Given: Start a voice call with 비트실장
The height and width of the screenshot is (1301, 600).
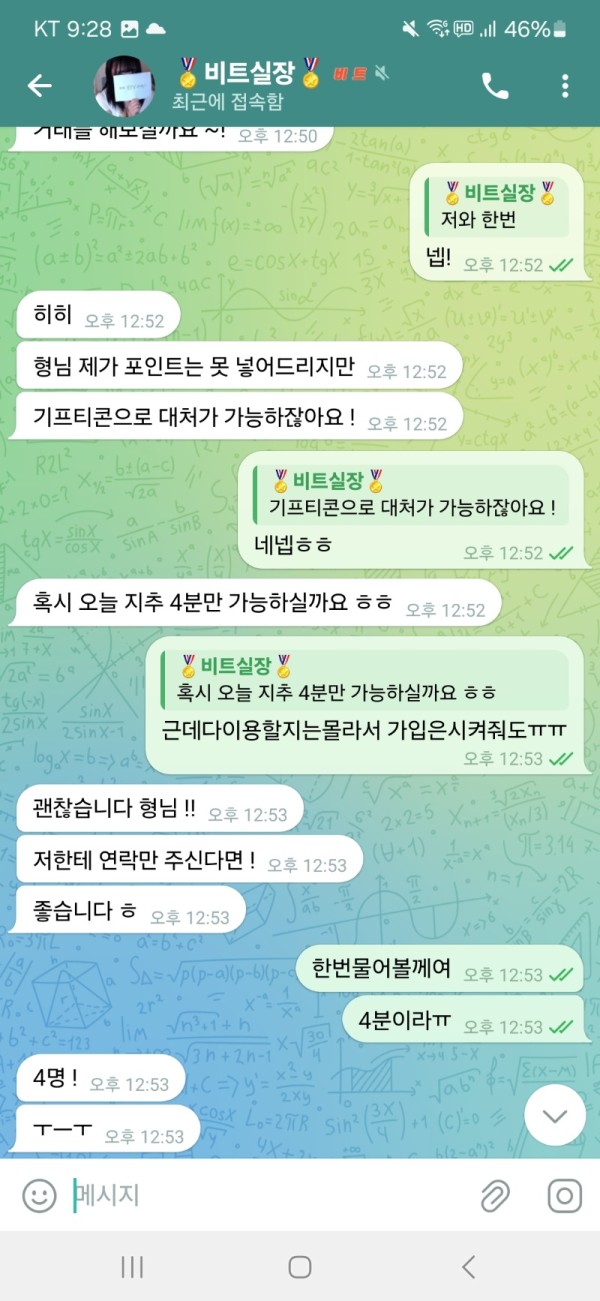Looking at the screenshot, I should pyautogui.click(x=495, y=86).
